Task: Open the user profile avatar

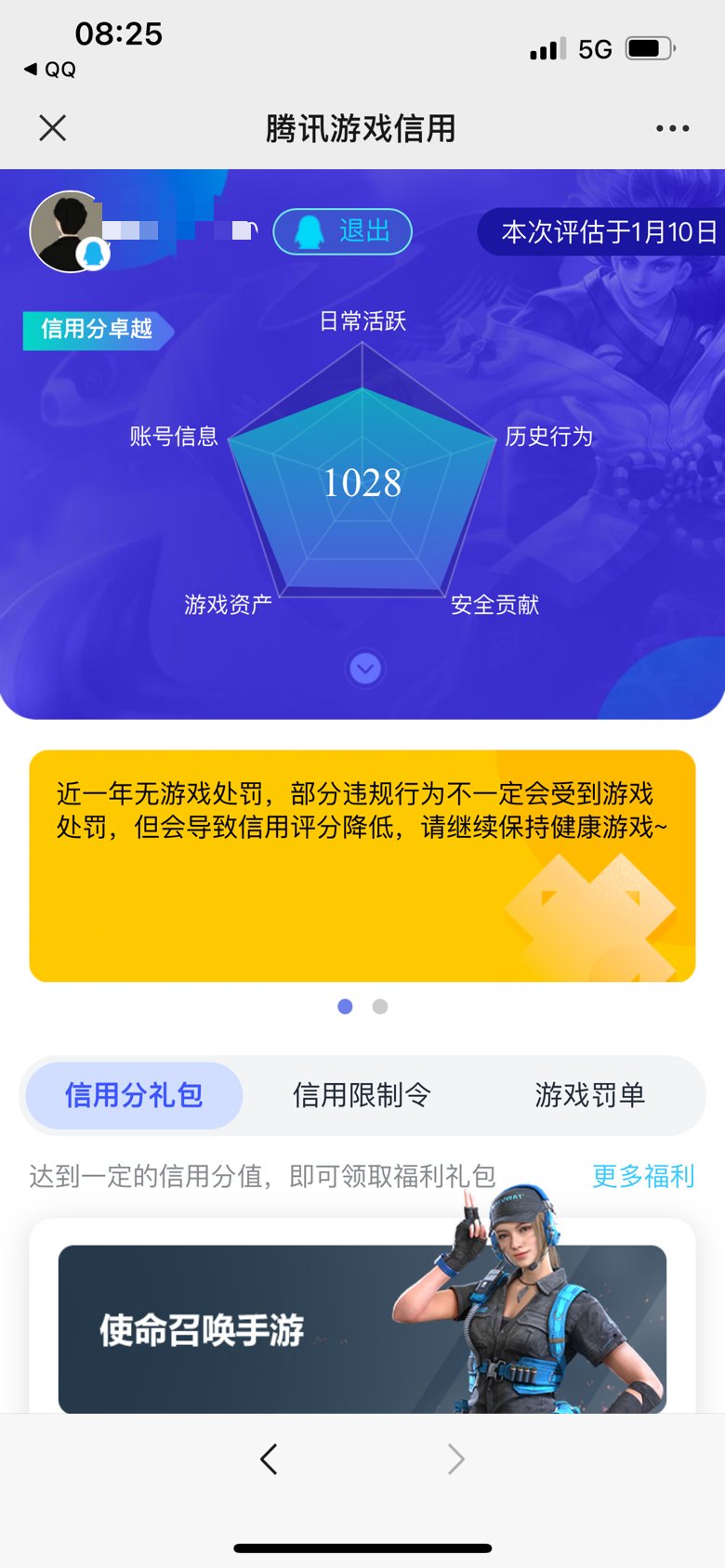Action: coord(70,231)
